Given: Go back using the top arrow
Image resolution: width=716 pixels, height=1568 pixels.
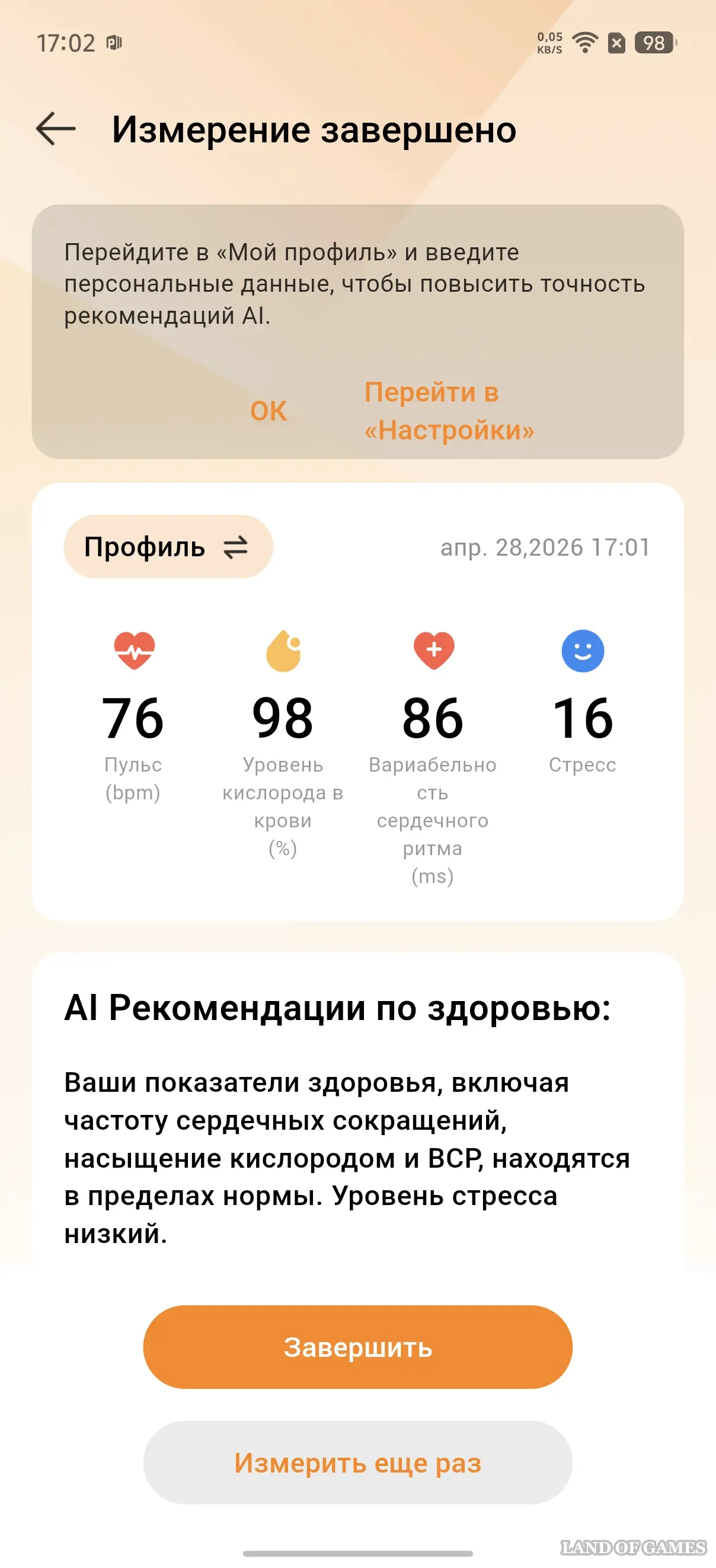Looking at the screenshot, I should [x=56, y=129].
